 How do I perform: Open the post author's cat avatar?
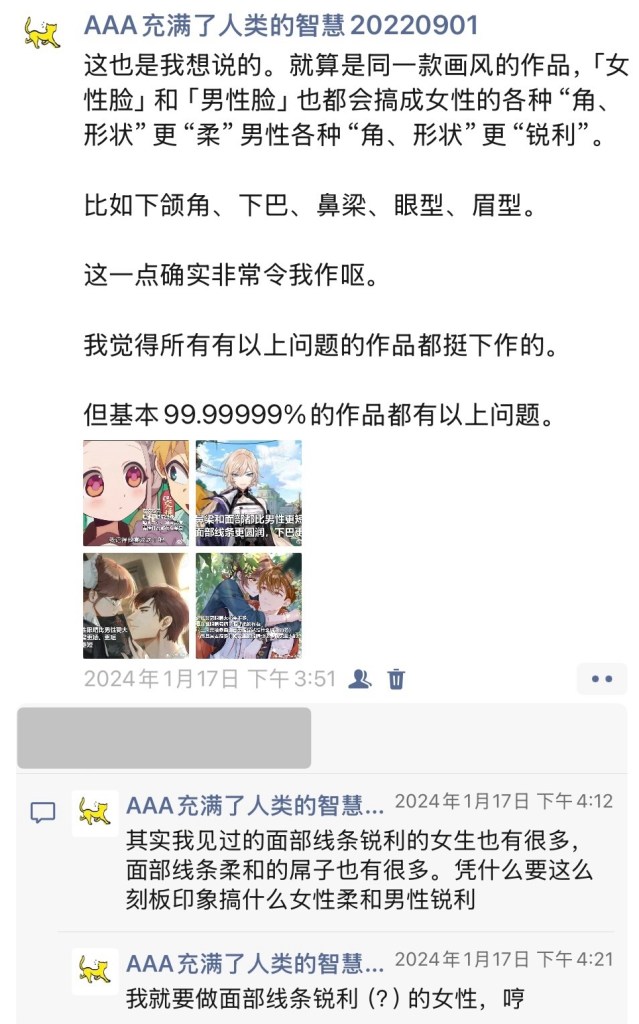click(42, 32)
